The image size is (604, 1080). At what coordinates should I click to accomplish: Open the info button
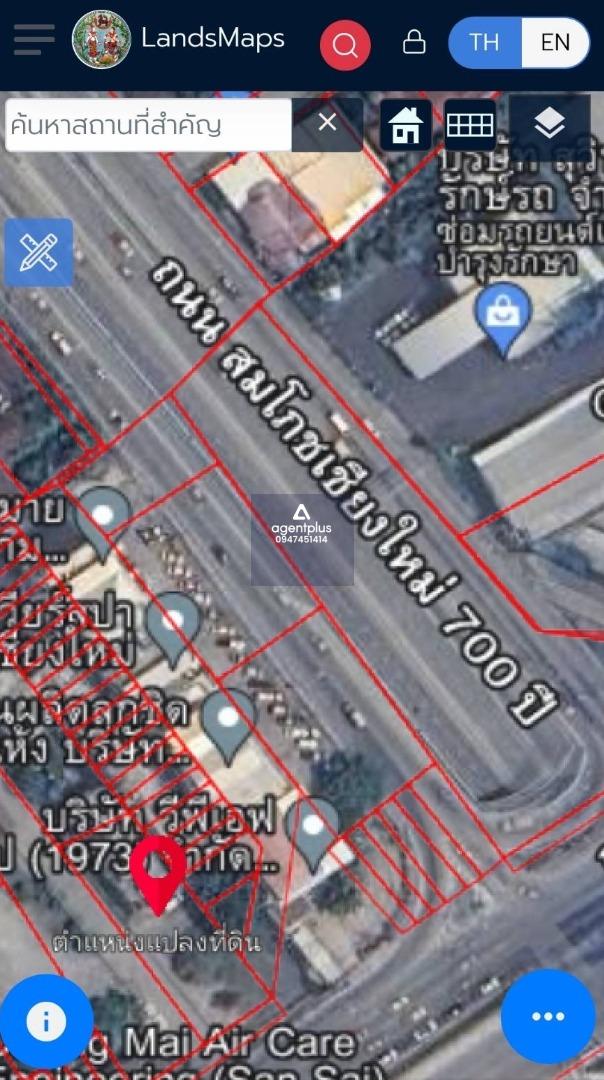point(46,1021)
